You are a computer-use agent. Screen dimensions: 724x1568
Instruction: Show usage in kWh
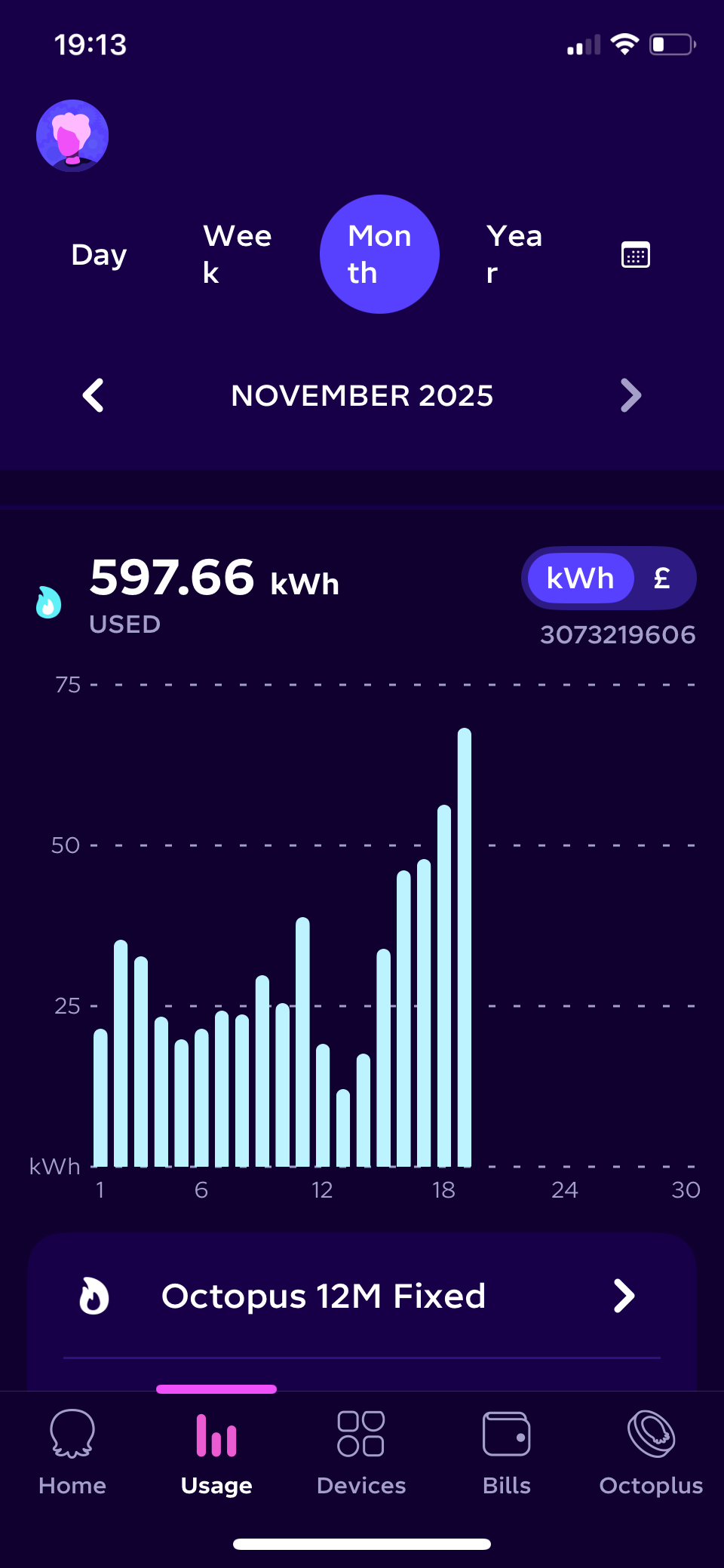tap(580, 578)
